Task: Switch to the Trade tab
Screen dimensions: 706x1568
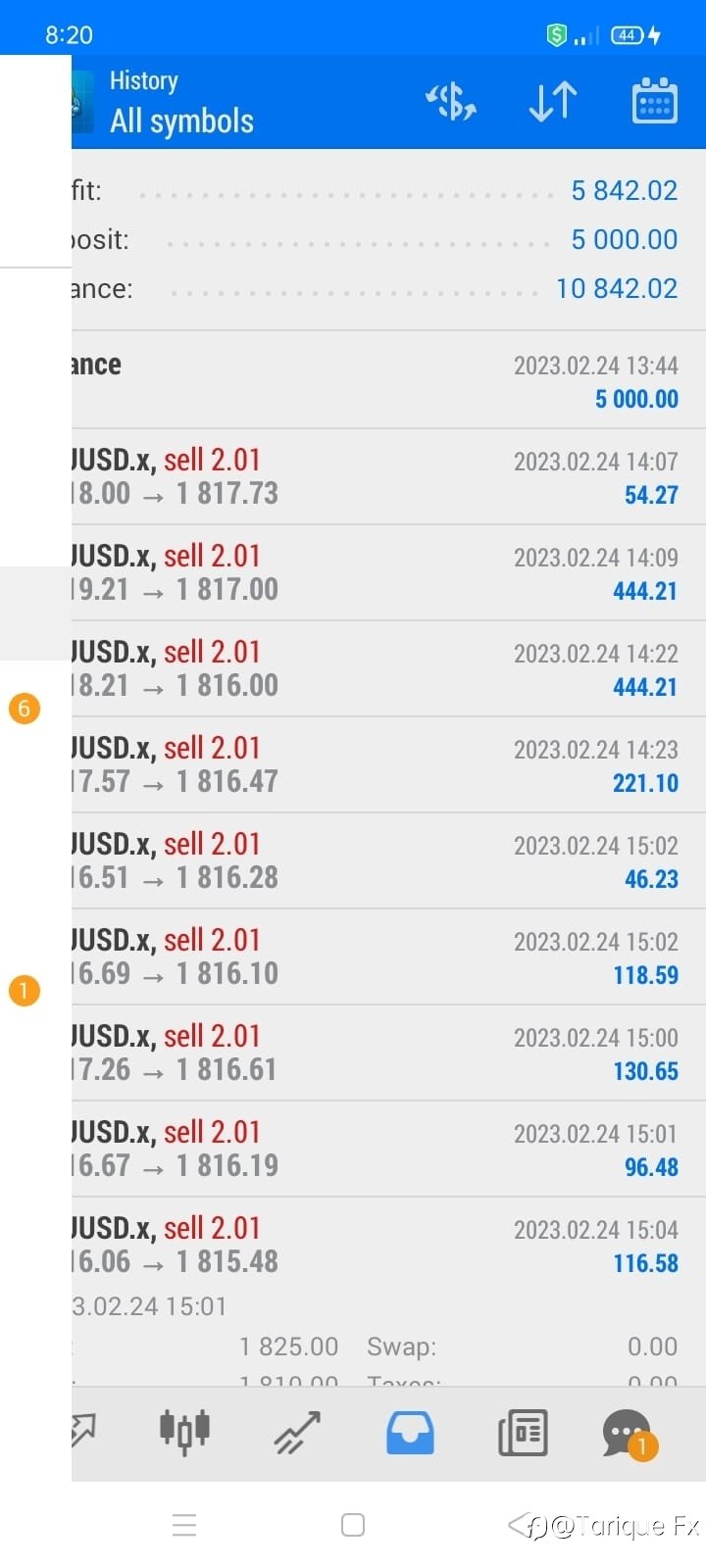Action: (x=297, y=1433)
